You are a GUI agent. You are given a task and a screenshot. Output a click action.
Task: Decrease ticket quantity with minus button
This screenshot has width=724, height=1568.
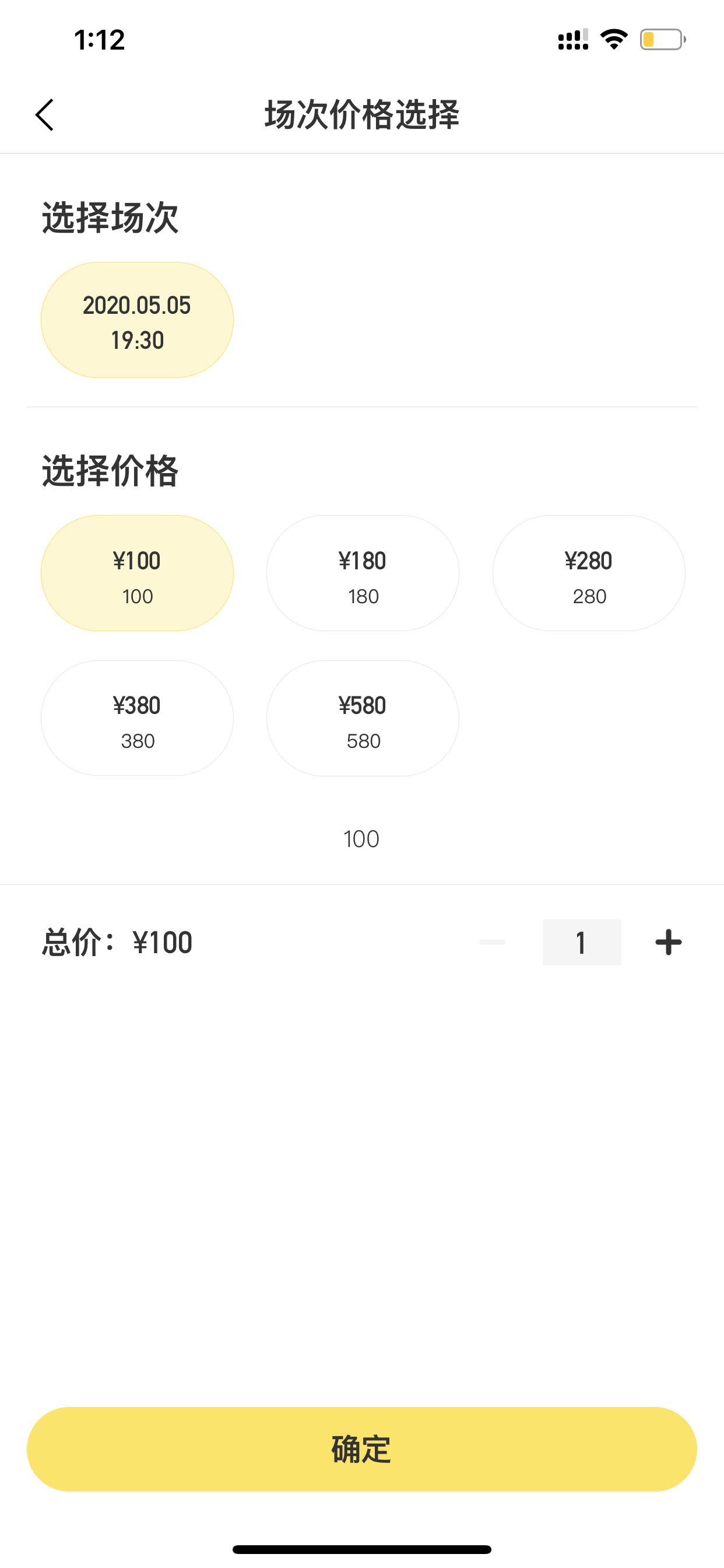click(x=492, y=942)
